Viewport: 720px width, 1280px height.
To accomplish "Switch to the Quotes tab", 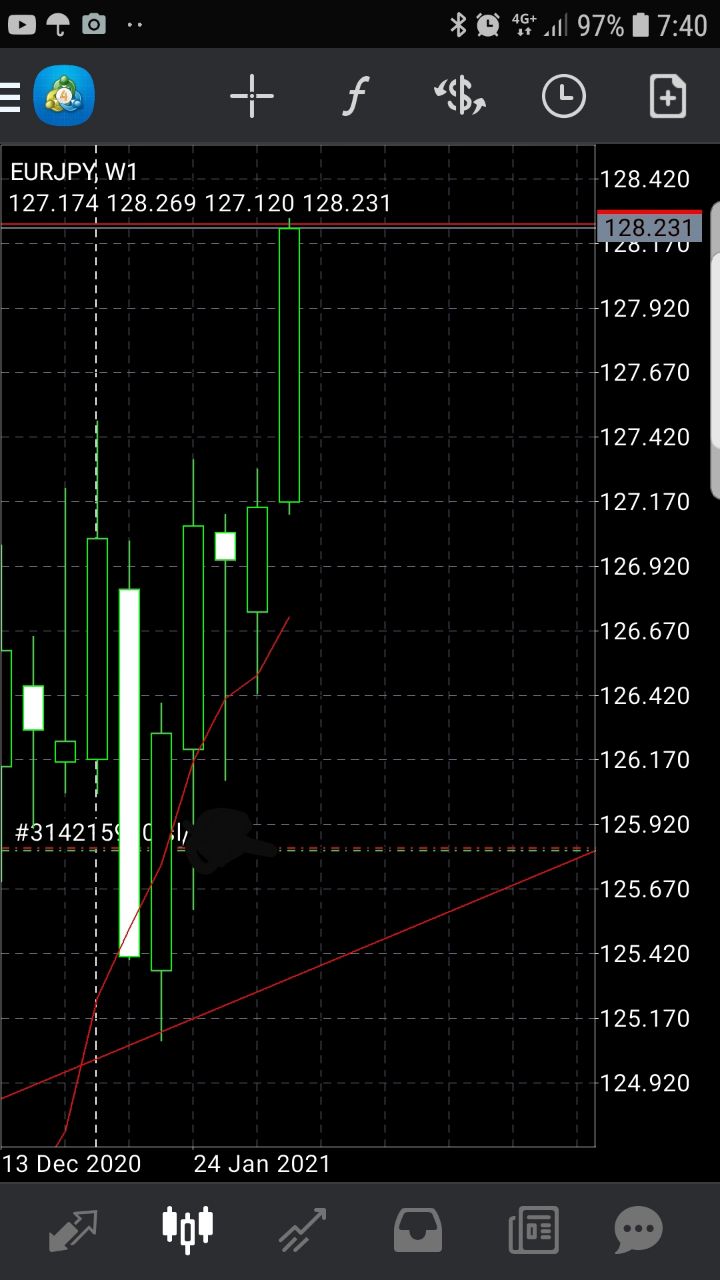I will [73, 1230].
